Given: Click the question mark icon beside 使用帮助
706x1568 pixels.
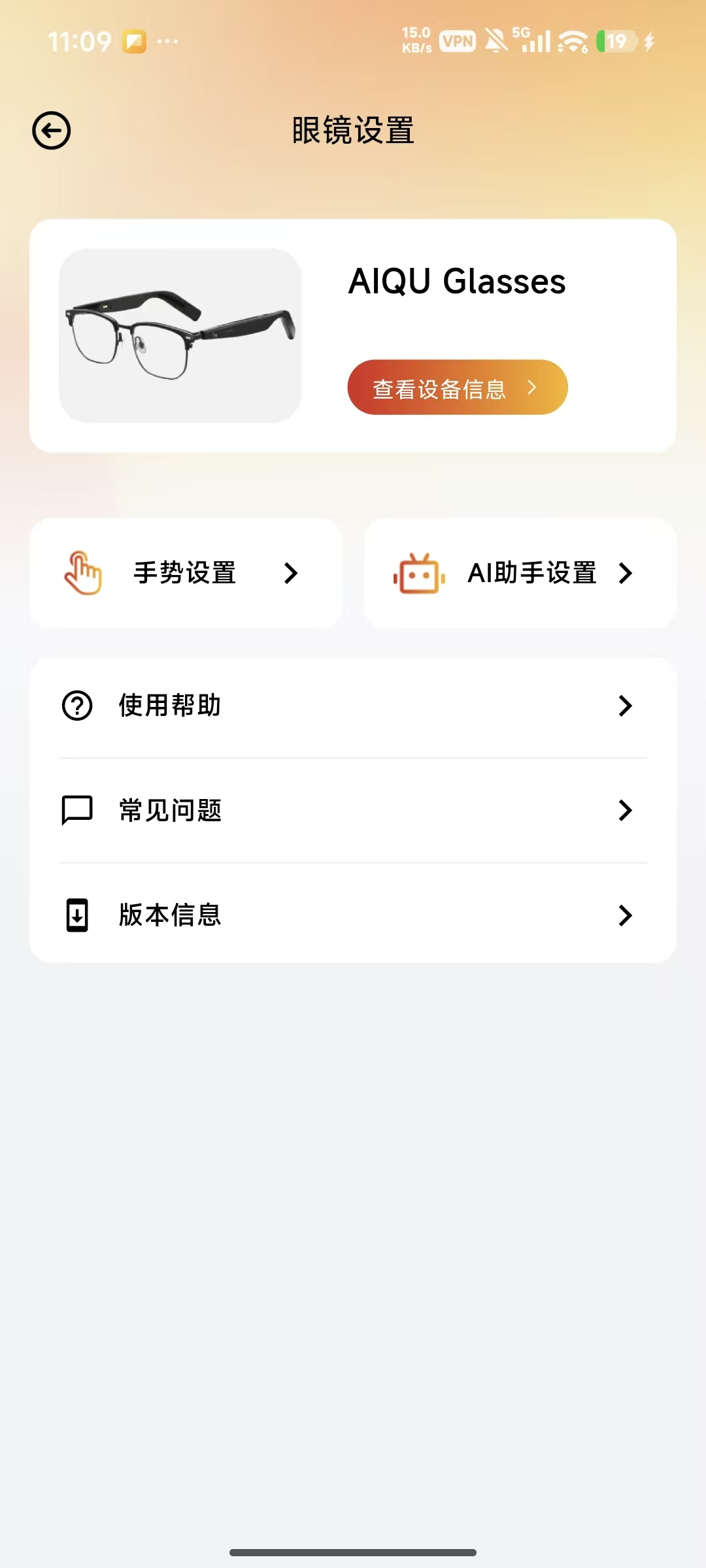Looking at the screenshot, I should (x=76, y=706).
